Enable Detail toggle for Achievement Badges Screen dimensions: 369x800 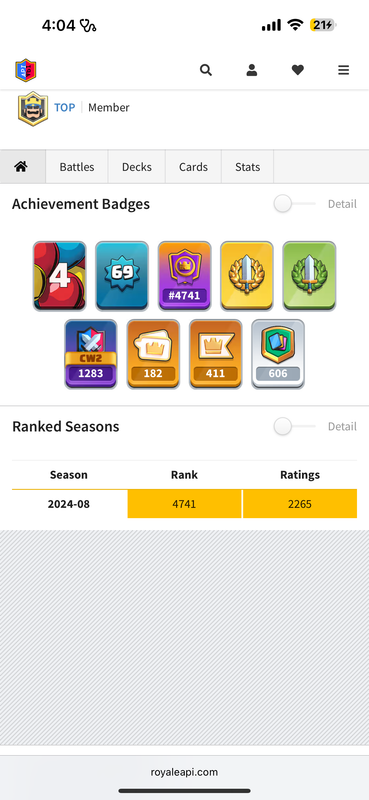click(294, 204)
